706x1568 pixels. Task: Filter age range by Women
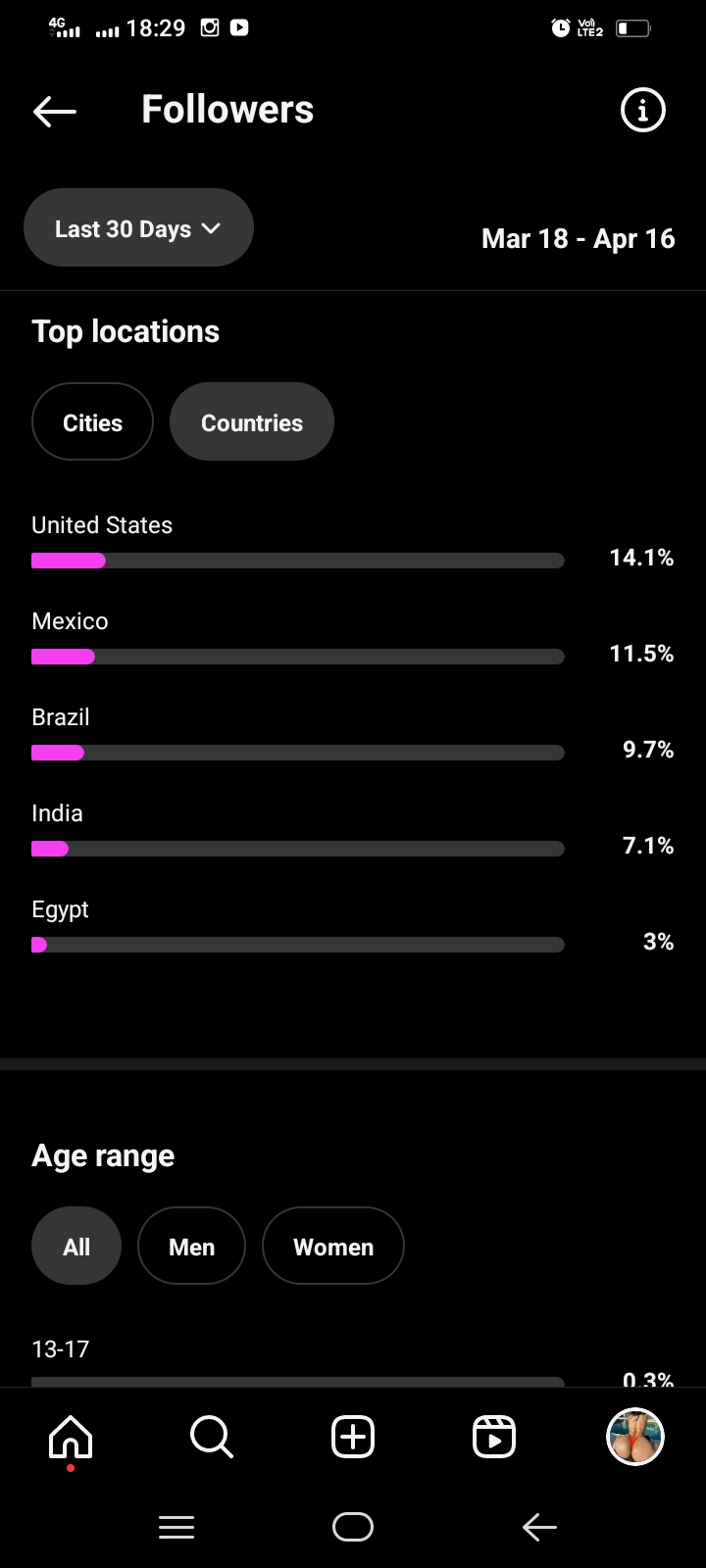[x=333, y=1247]
